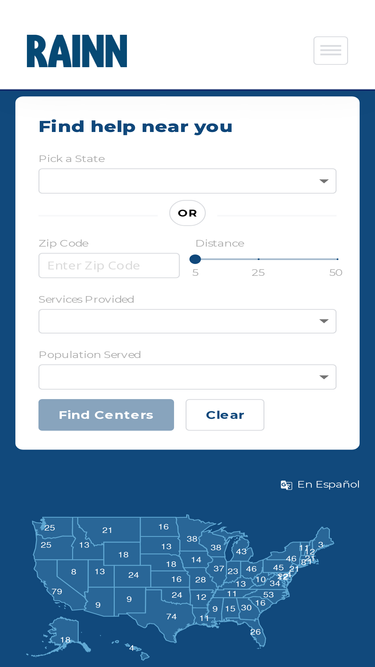This screenshot has width=375, height=667.
Task: Select Texas with 74 centers on map
Action: pos(171,616)
